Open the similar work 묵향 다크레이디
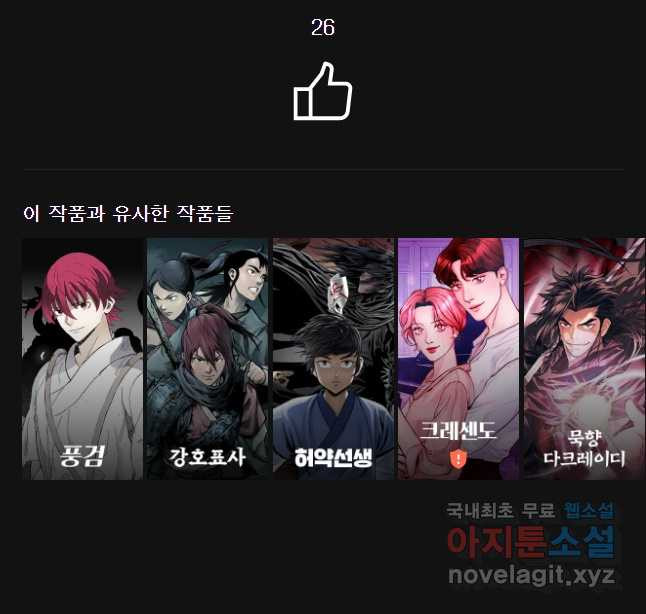Viewport: 646px width, 614px height. coord(584,358)
